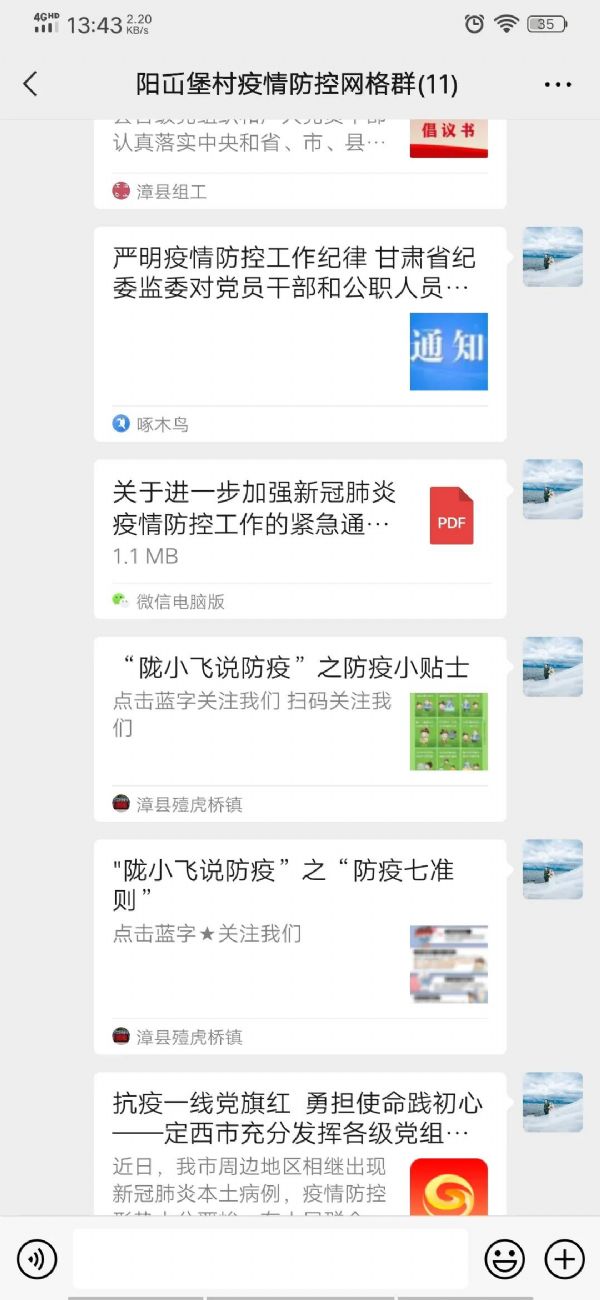The height and width of the screenshot is (1300, 600).
Task: Open the group chat overflow menu
Action: 558,85
